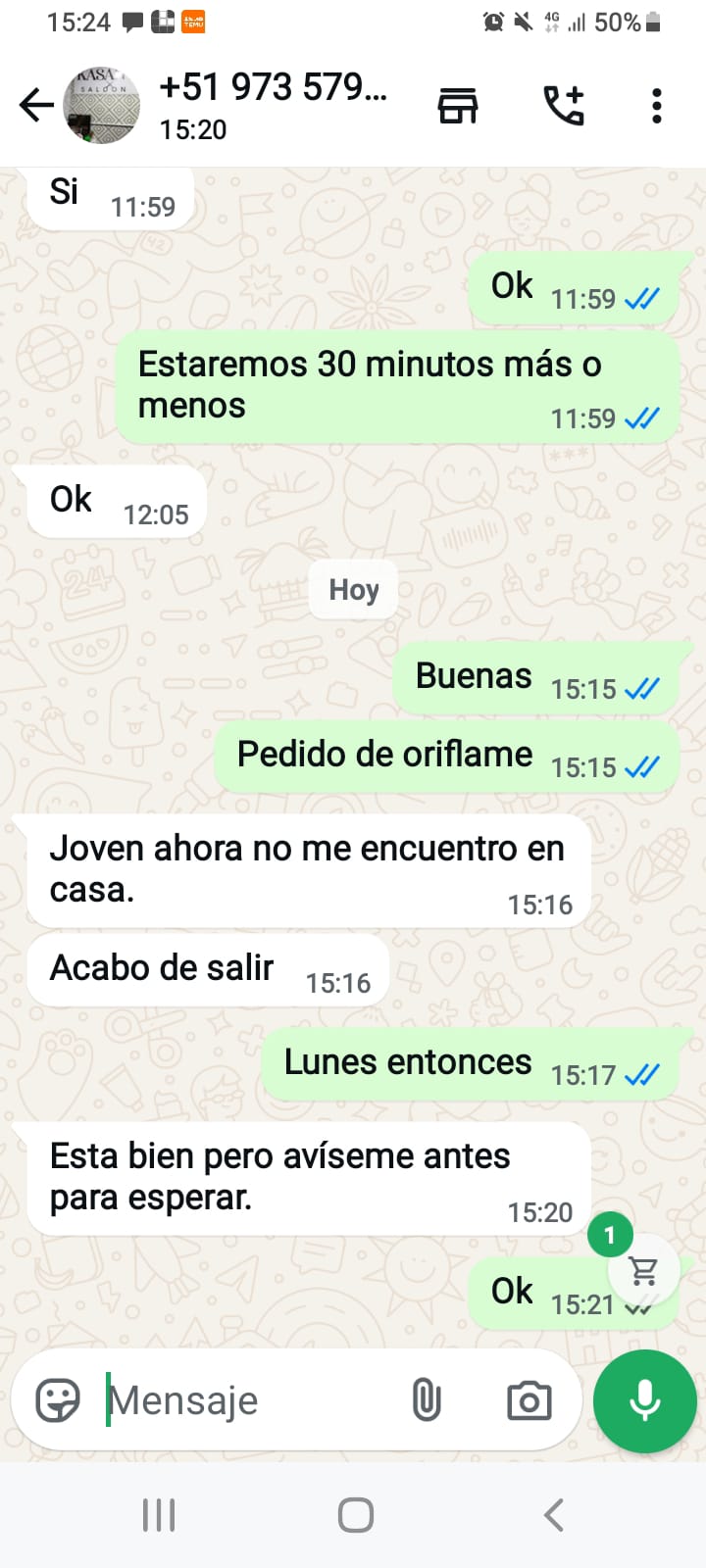Open the shopping cart with one item

(x=643, y=1271)
